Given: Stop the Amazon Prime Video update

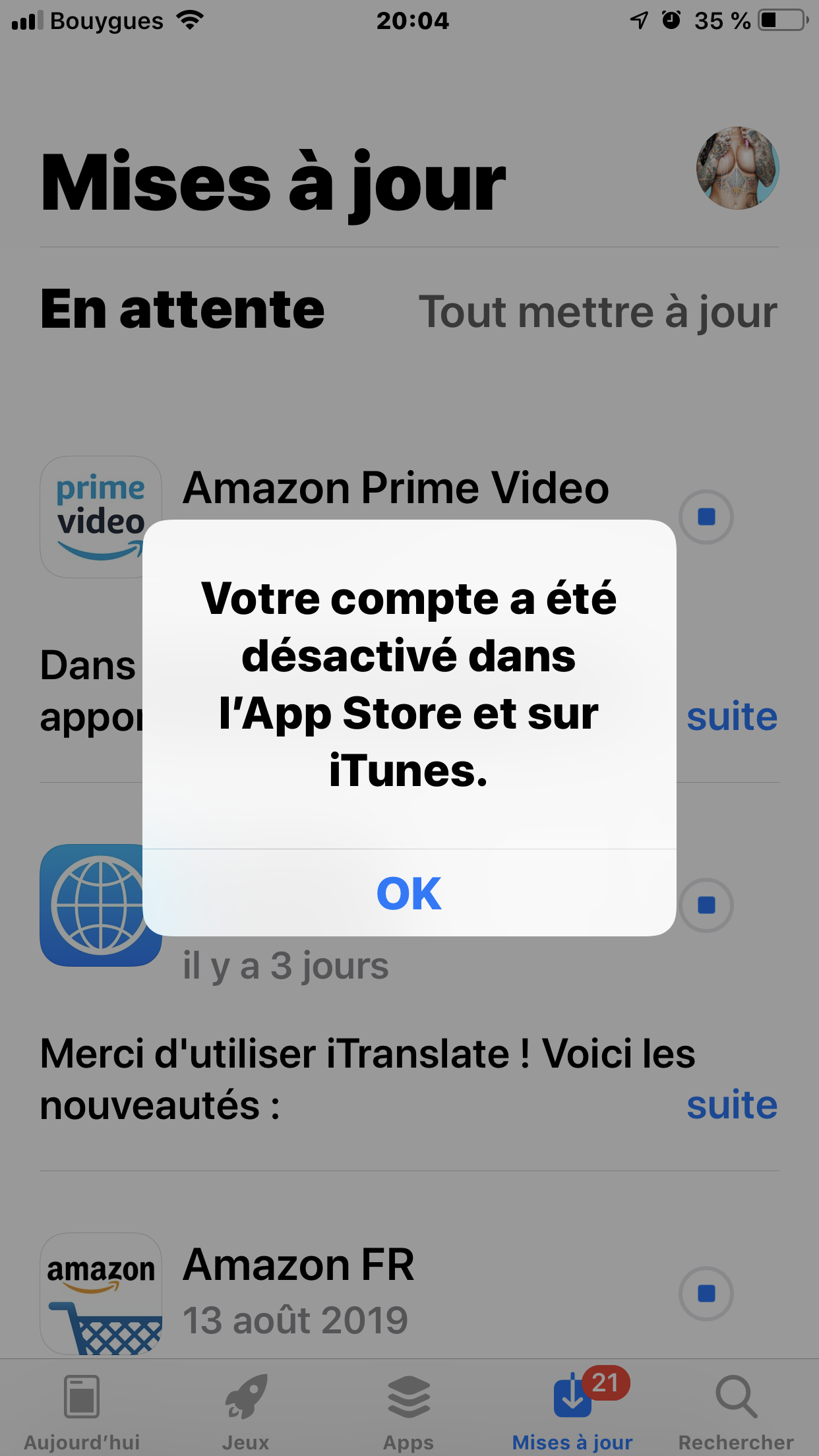Looking at the screenshot, I should 706,516.
